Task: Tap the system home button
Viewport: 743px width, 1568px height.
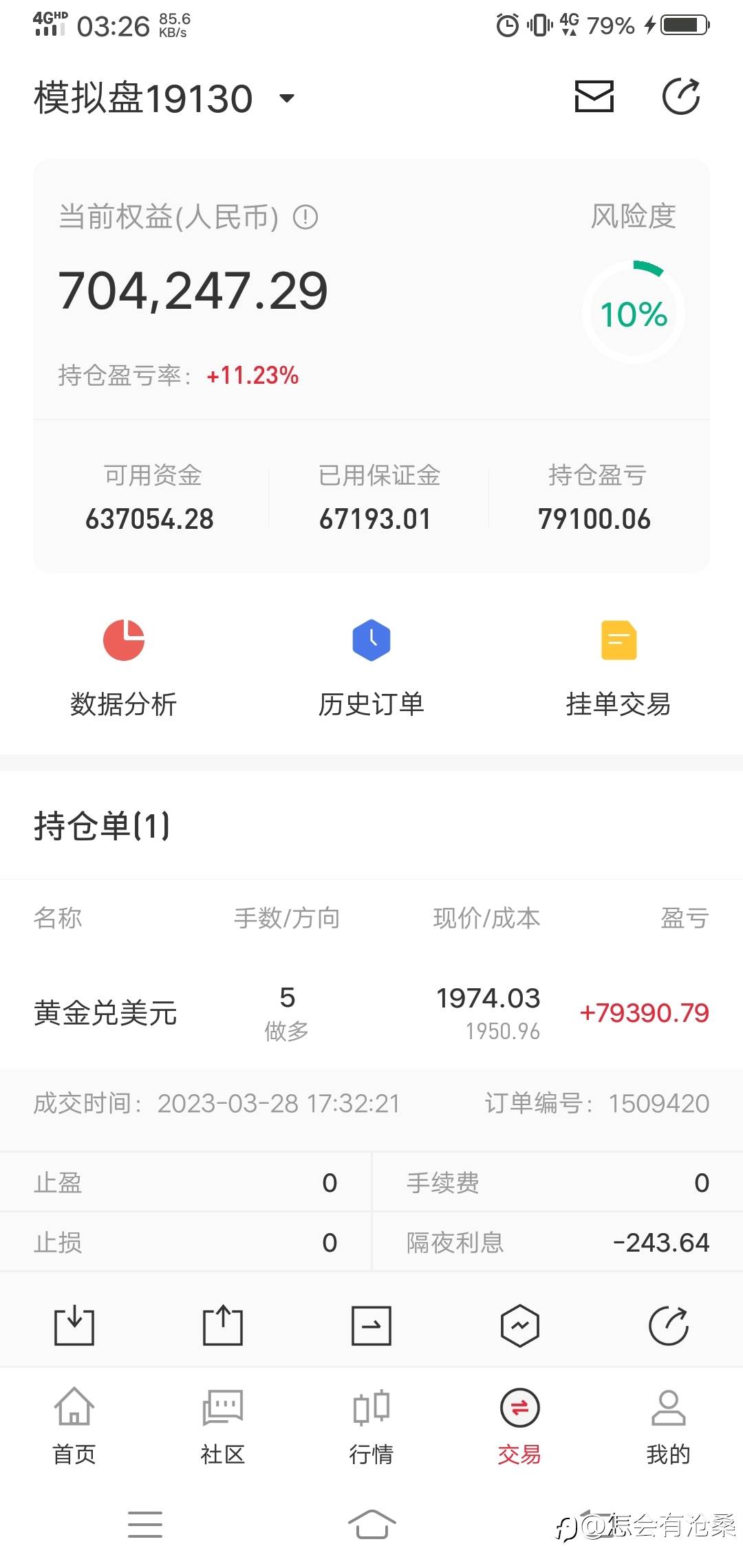Action: (371, 1525)
